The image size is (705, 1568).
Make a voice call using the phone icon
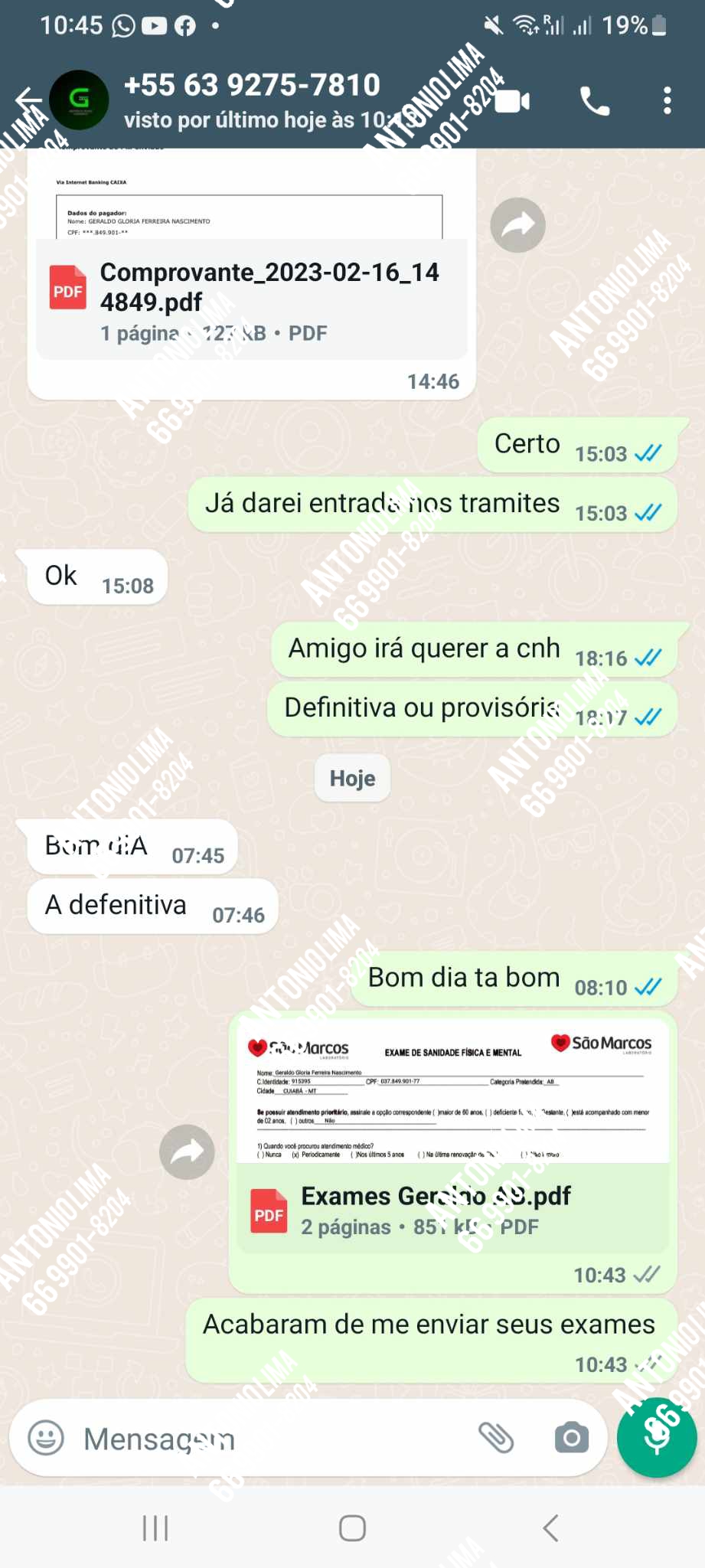click(x=596, y=100)
